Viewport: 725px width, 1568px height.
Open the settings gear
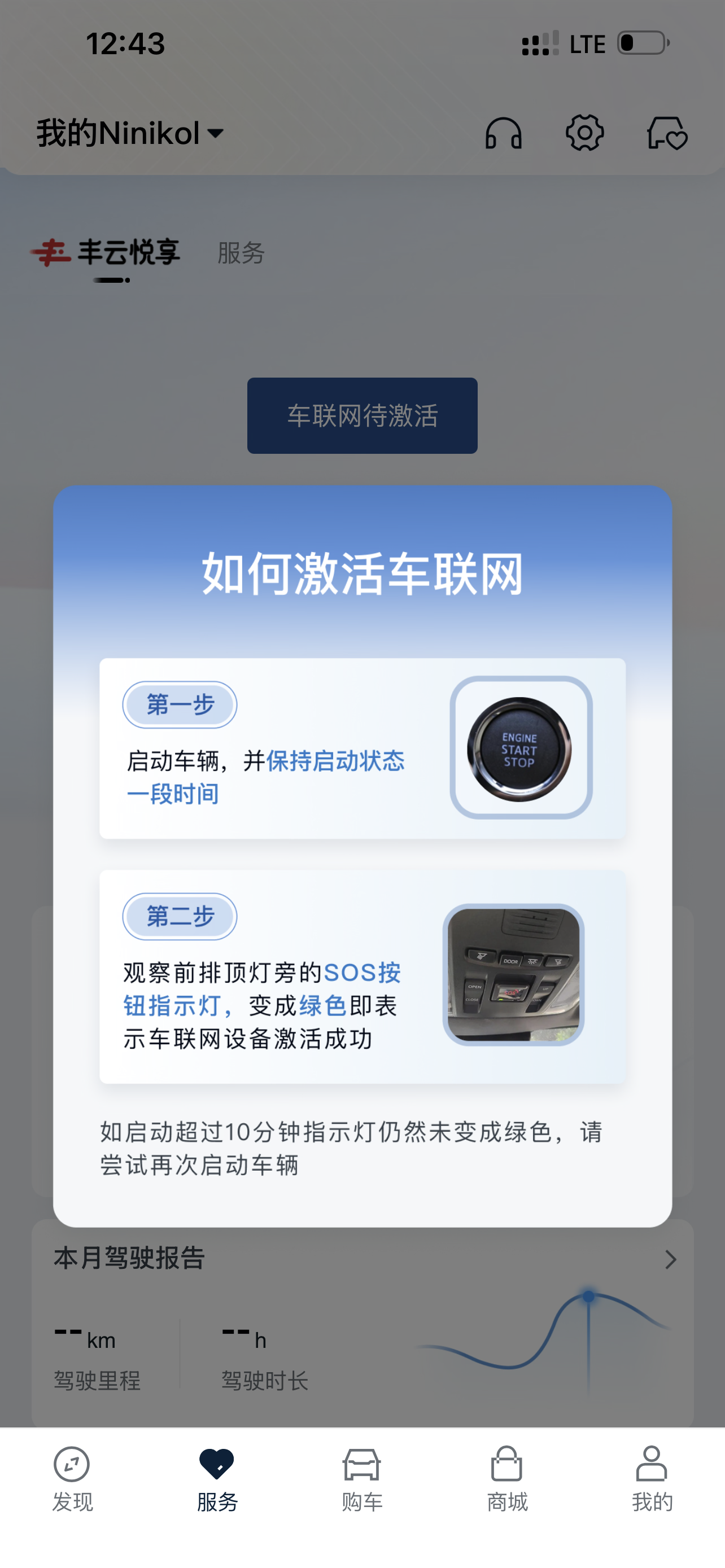[584, 133]
